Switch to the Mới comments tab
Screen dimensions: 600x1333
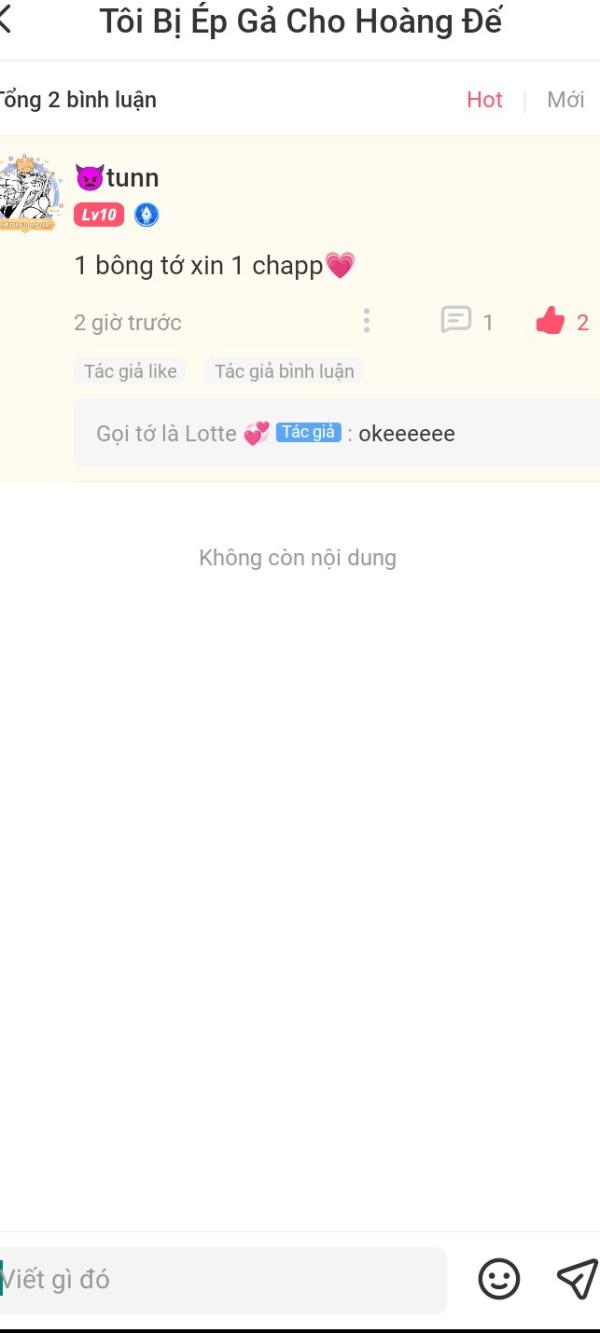(x=565, y=100)
